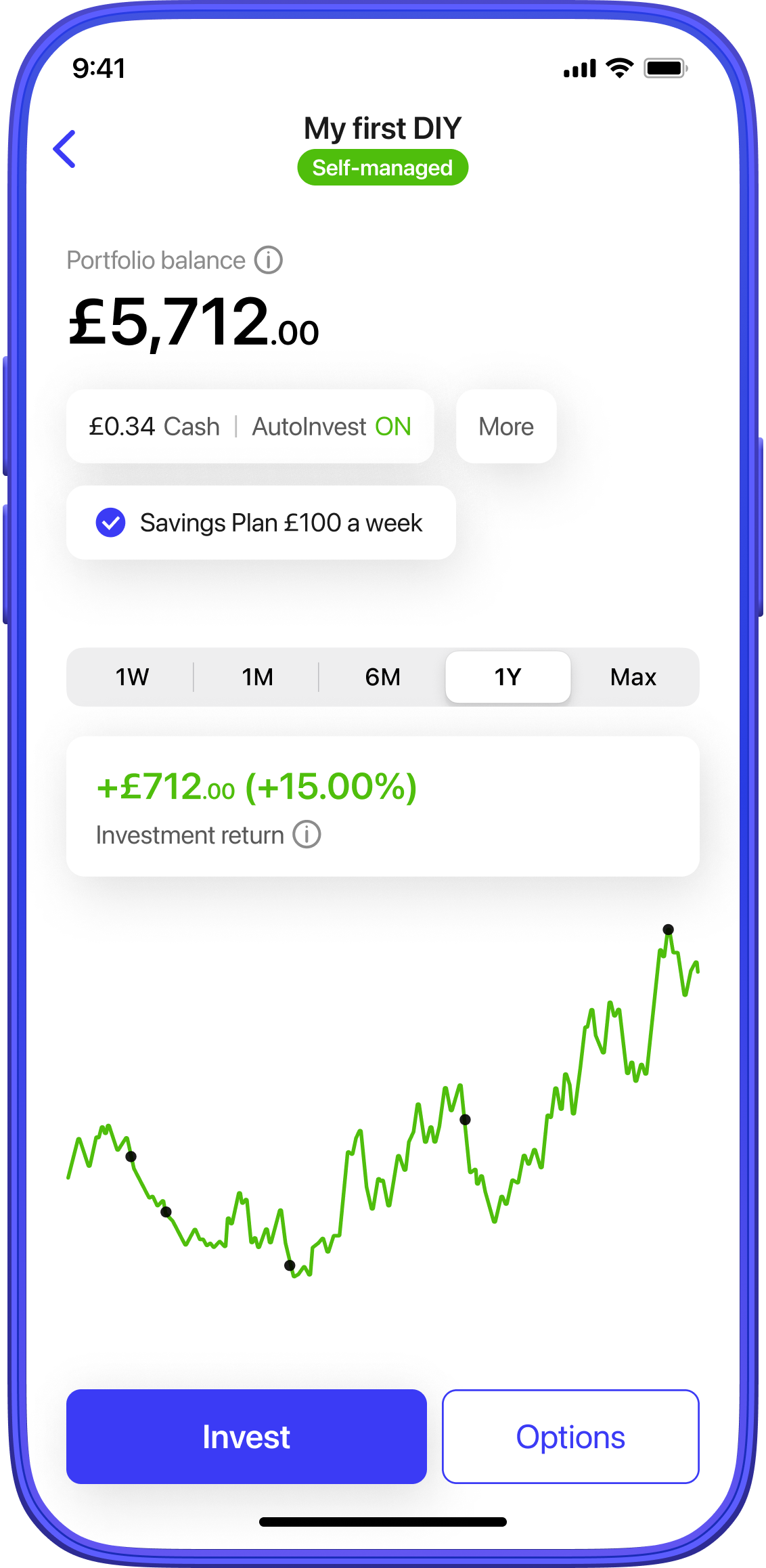Show the 6M chart period

pyautogui.click(x=382, y=677)
